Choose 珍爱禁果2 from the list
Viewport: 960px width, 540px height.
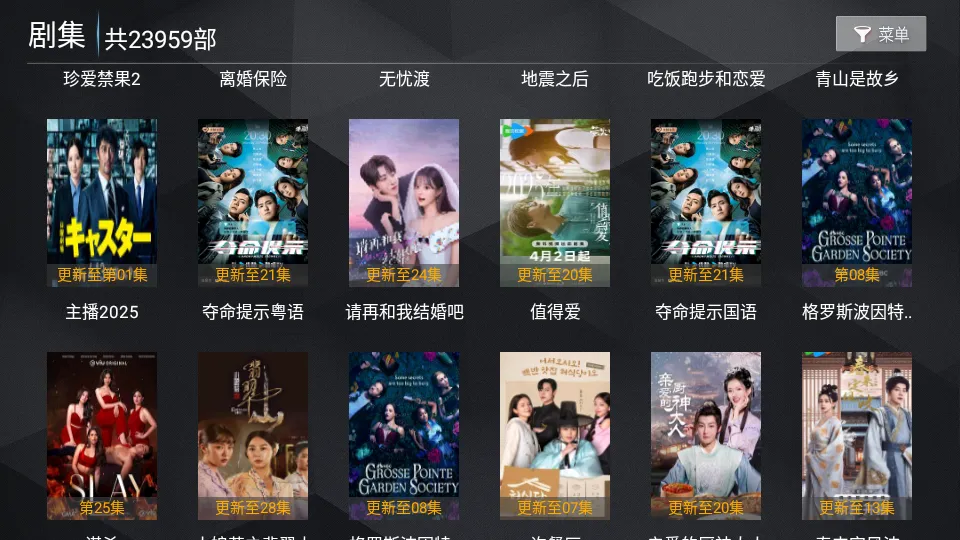coord(102,79)
